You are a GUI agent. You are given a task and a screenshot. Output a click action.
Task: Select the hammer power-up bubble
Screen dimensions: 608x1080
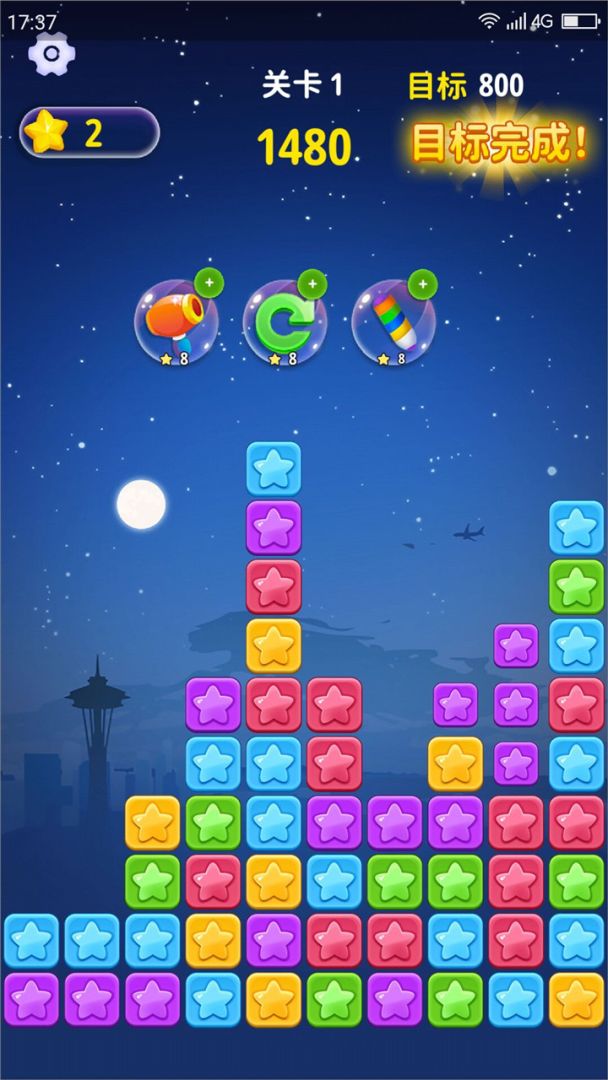[176, 320]
